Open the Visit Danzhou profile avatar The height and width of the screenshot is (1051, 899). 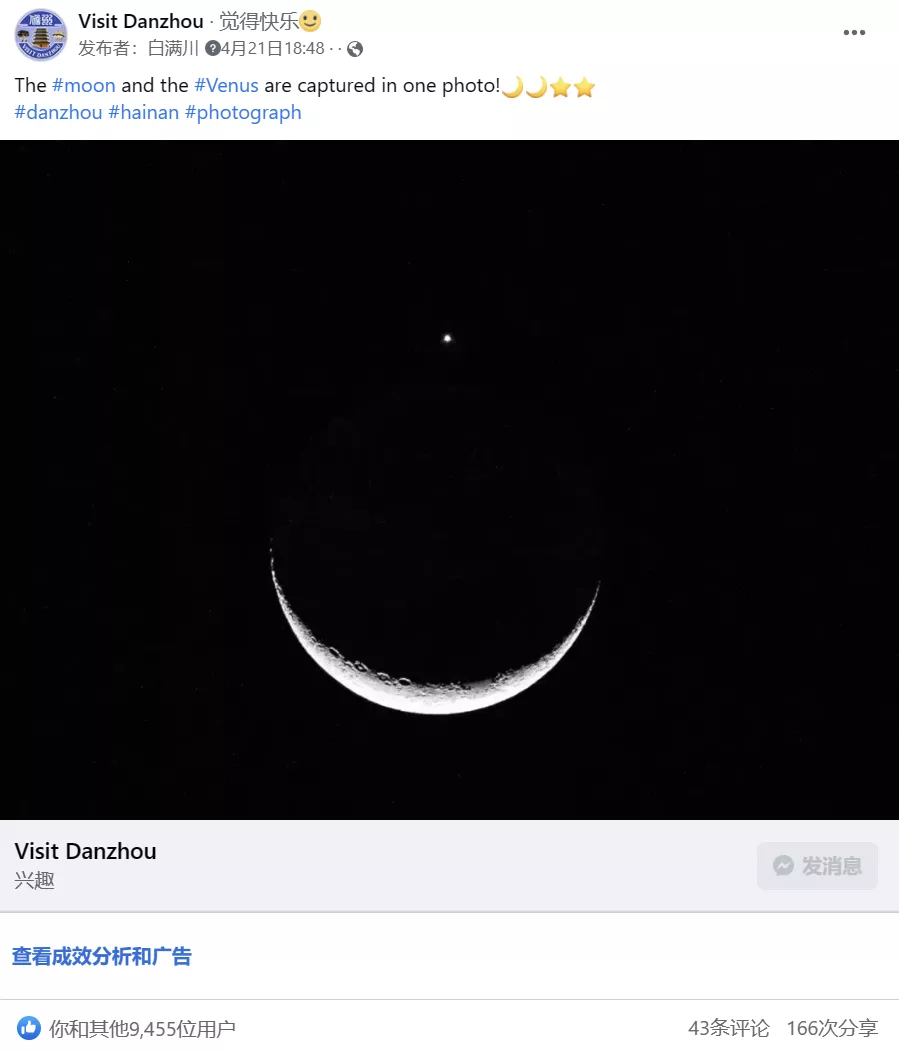click(40, 34)
